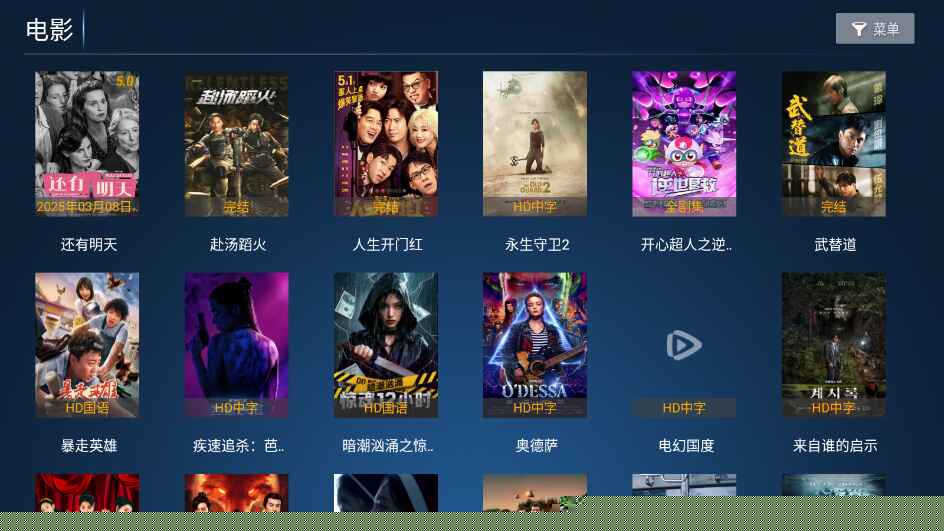This screenshot has width=944, height=531.
Task: Select 疾速追杀：芭.. movie tile
Action: pyautogui.click(x=236, y=345)
